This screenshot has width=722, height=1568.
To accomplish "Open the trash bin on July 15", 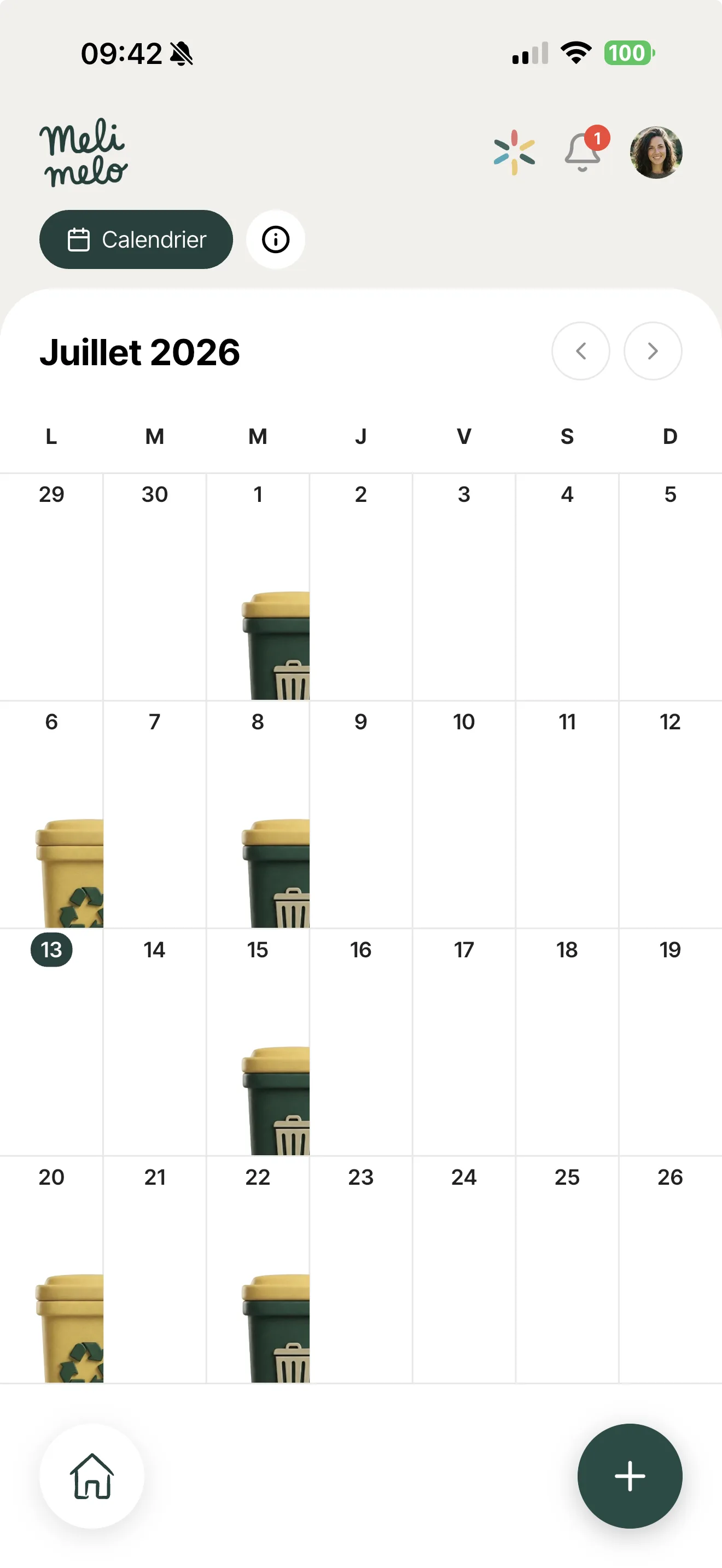I will coord(276,1101).
